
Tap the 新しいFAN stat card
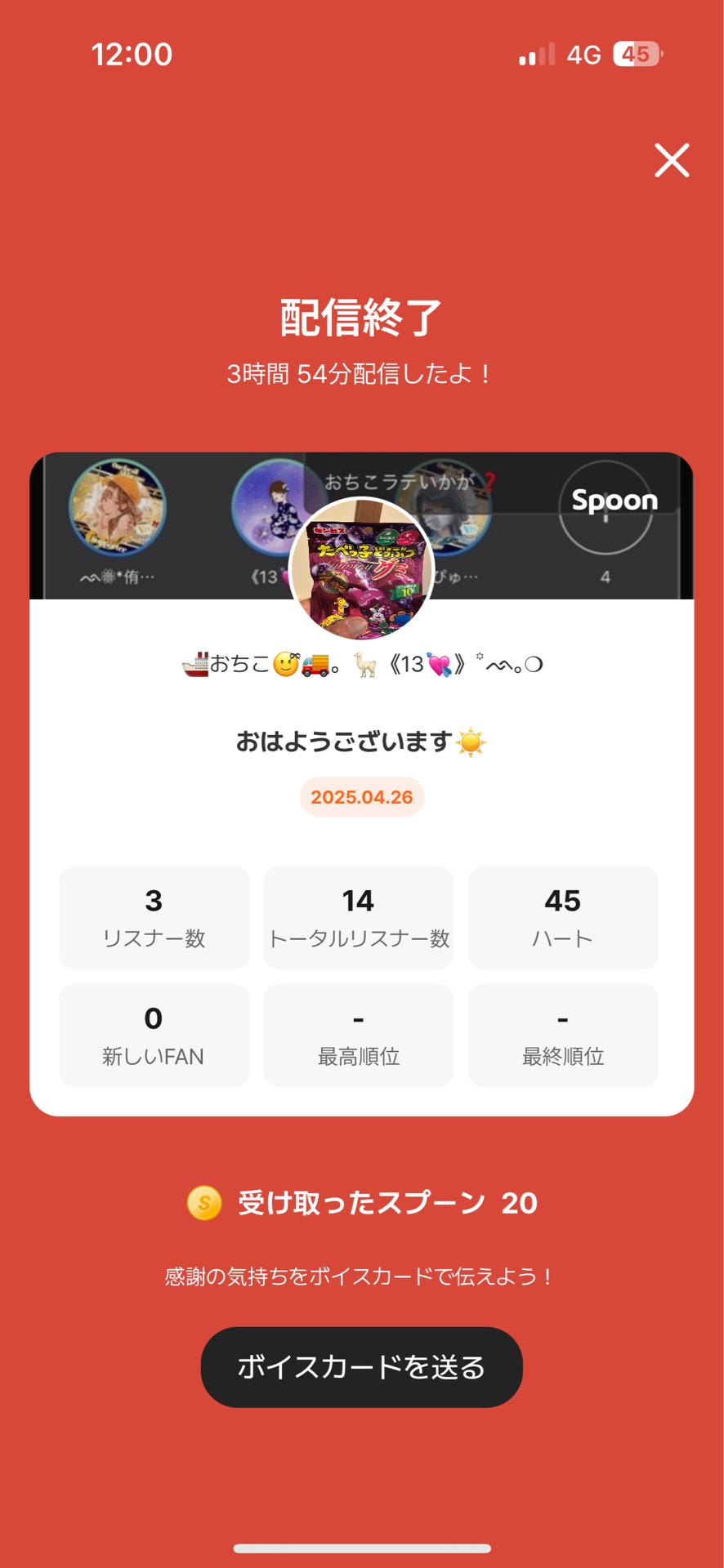[154, 1035]
